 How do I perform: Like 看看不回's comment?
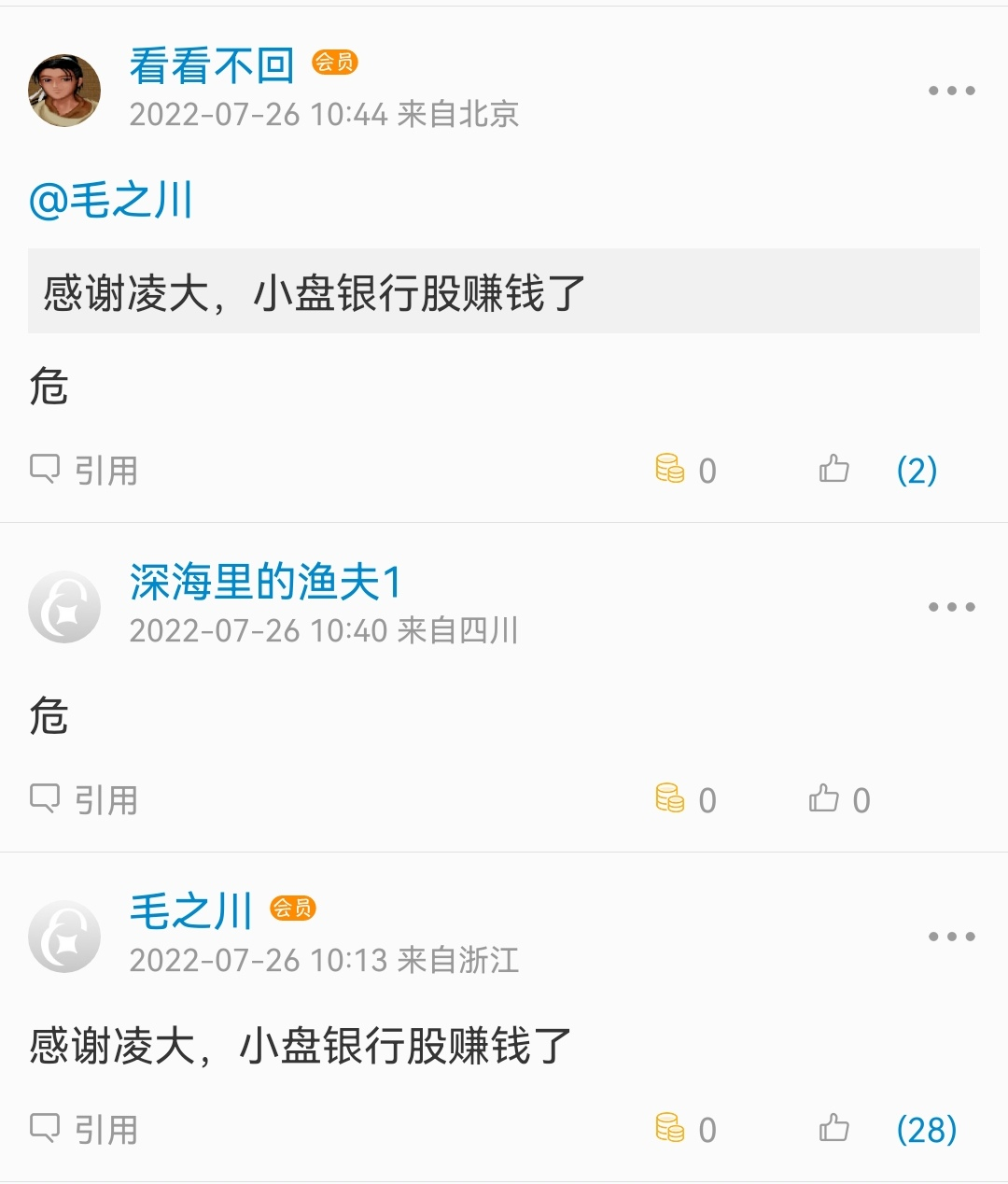pos(833,469)
